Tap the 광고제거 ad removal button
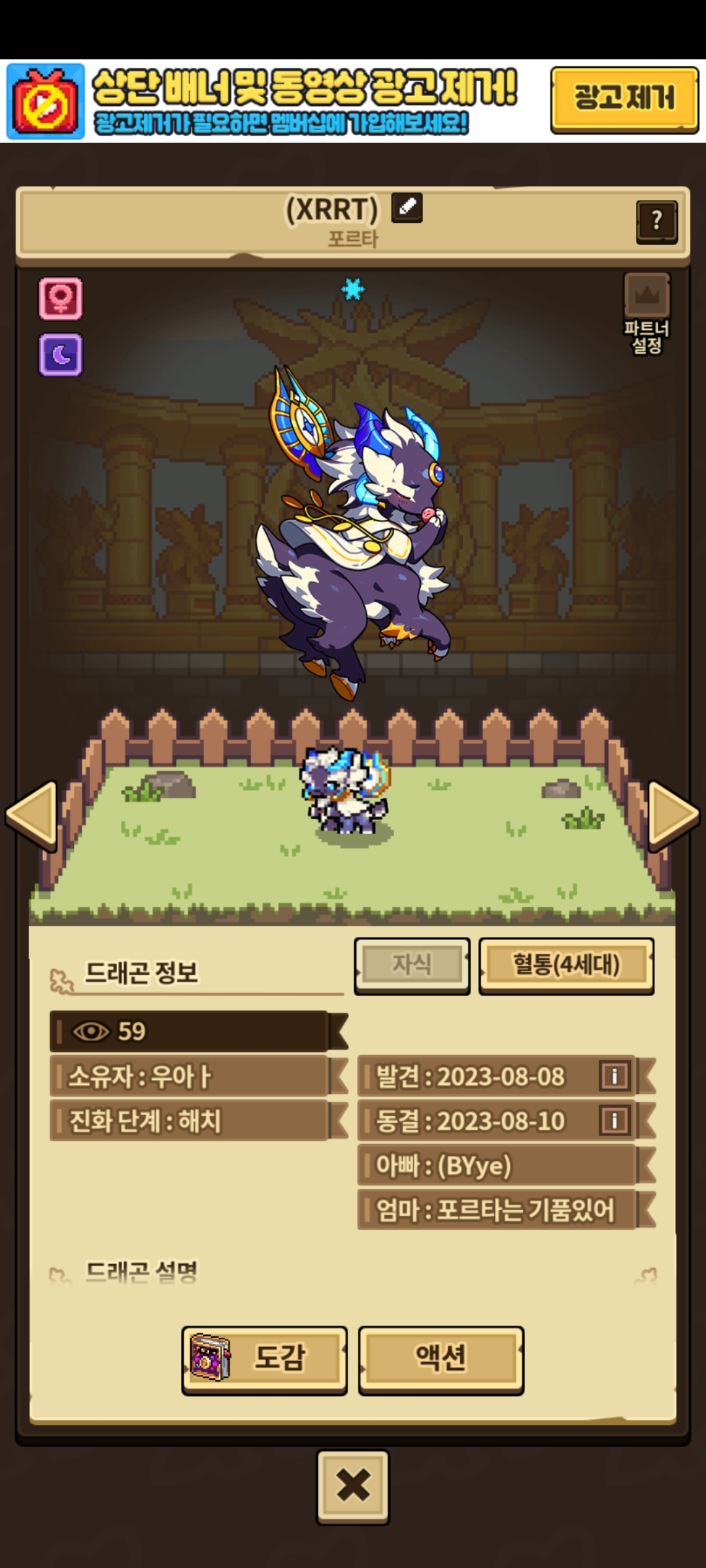Viewport: 706px width, 1568px height. 624,99
